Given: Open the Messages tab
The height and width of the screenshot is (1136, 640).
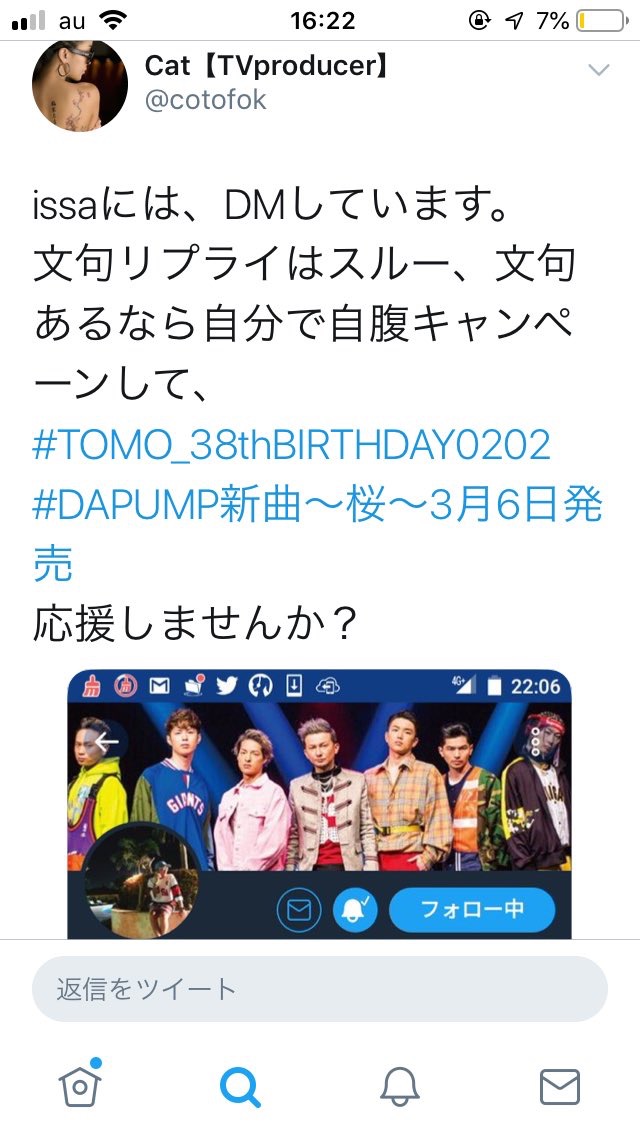Looking at the screenshot, I should click(x=559, y=1085).
